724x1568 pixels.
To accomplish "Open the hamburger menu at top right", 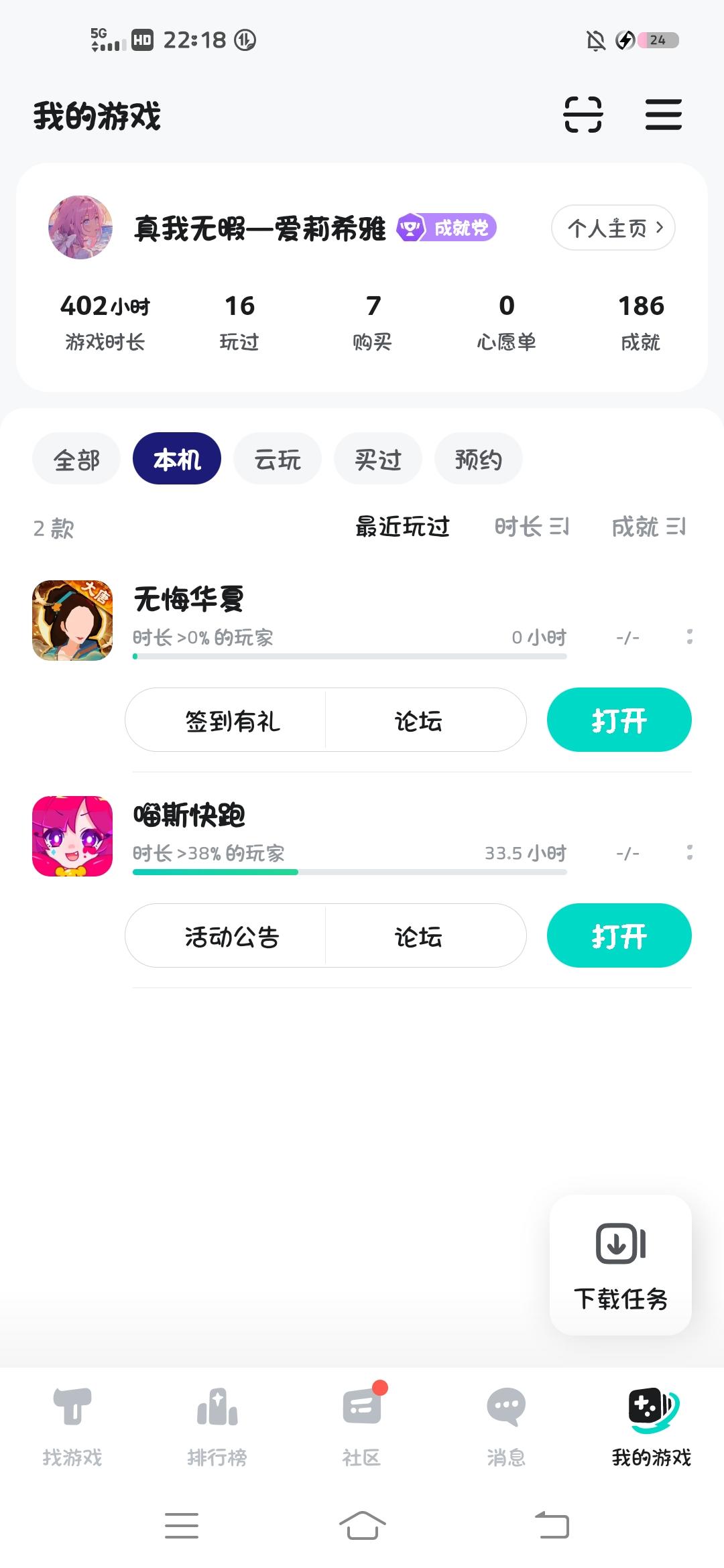I will (664, 115).
